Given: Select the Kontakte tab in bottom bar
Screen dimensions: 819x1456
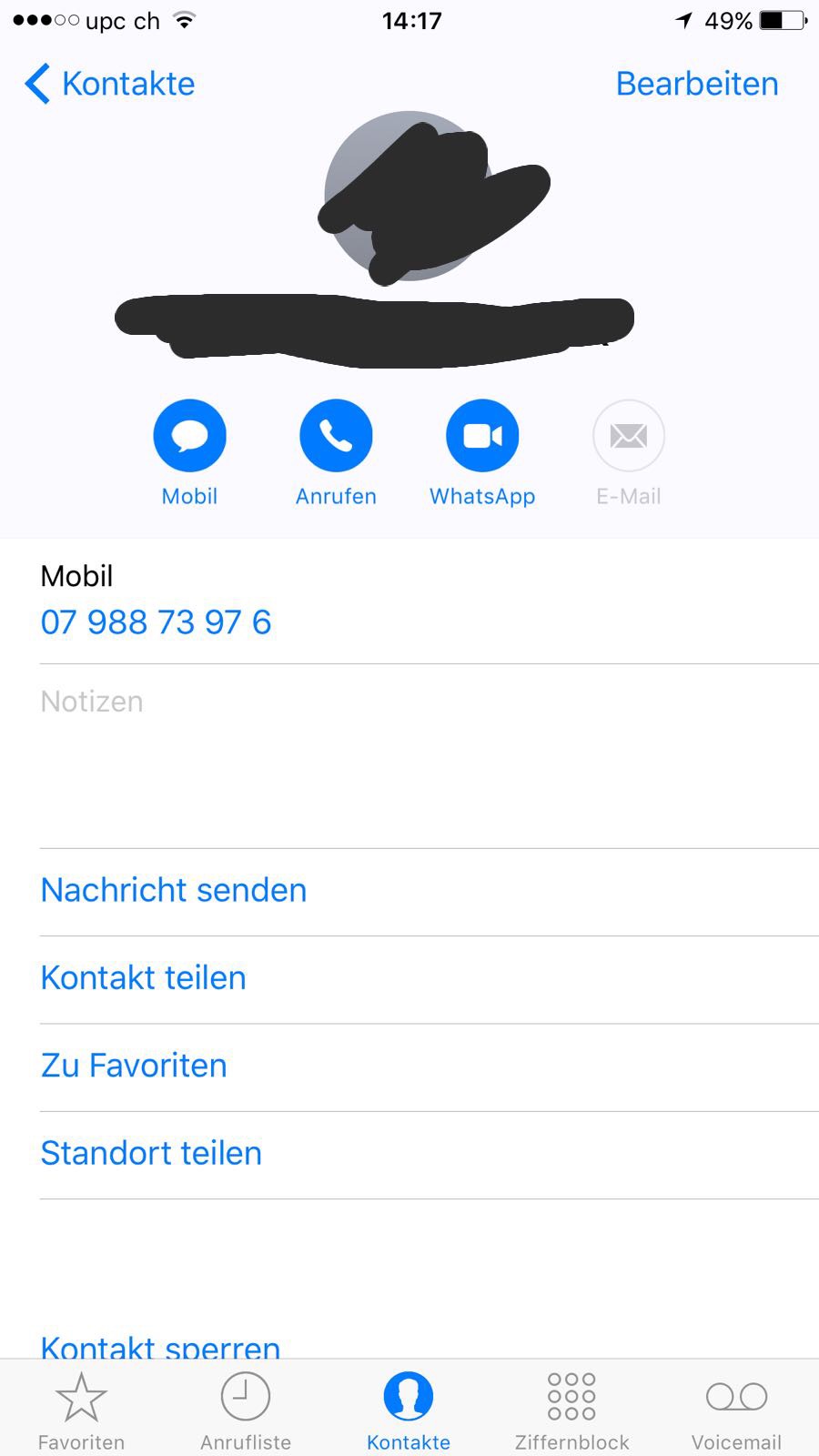Looking at the screenshot, I should (409, 1411).
